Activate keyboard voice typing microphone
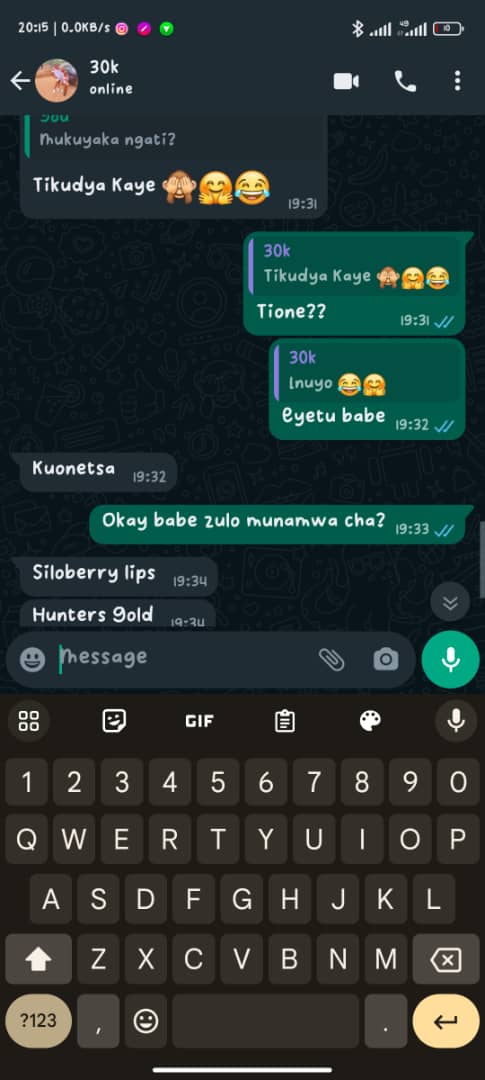Screen dimensions: 485x1080 click(x=456, y=721)
